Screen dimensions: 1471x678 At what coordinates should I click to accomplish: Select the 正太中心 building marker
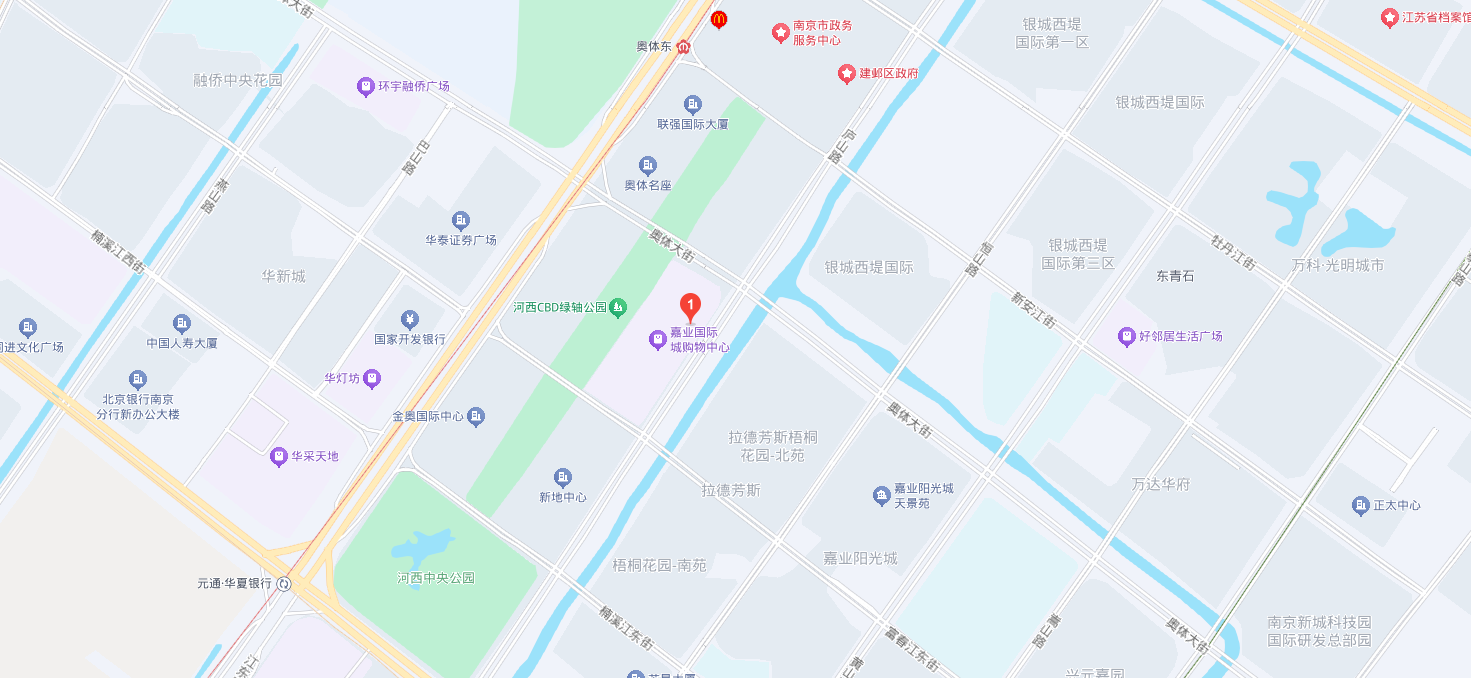tap(1361, 505)
